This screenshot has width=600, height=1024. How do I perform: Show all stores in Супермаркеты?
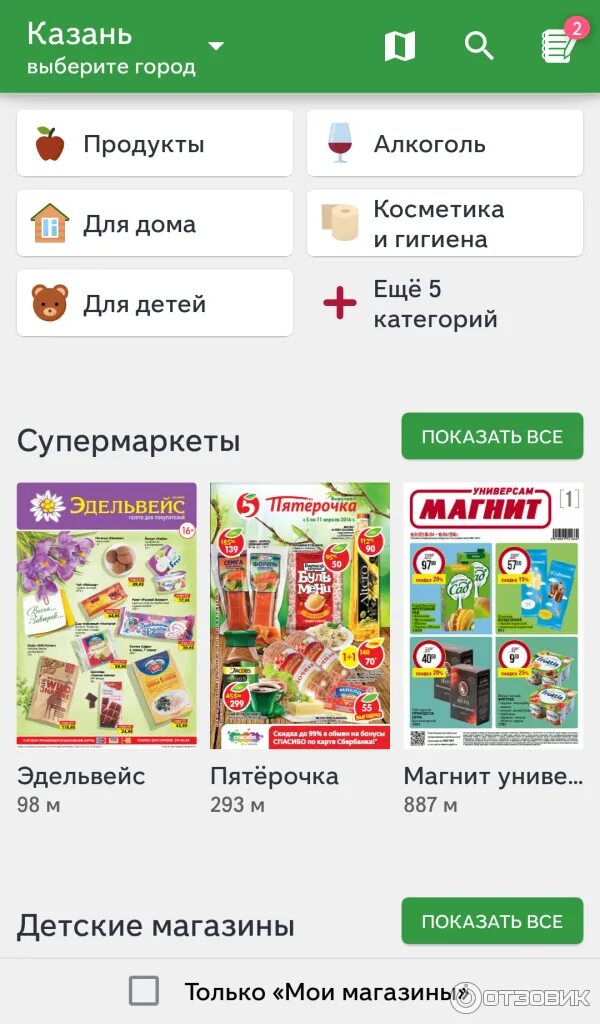492,437
